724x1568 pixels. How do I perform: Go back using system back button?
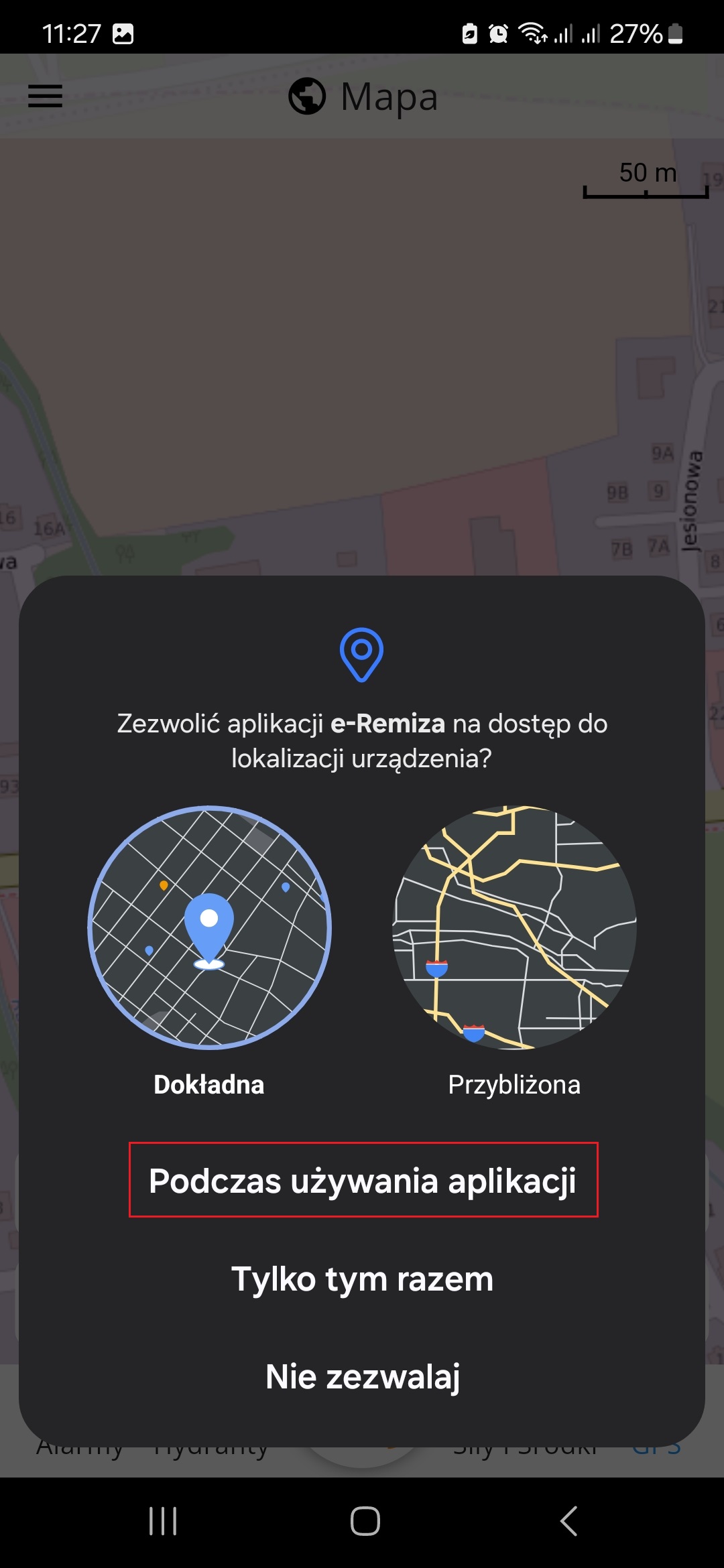568,1521
